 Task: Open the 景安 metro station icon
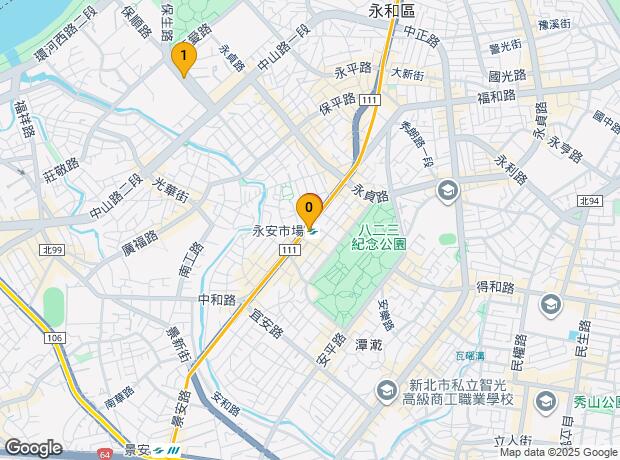pos(159,450)
